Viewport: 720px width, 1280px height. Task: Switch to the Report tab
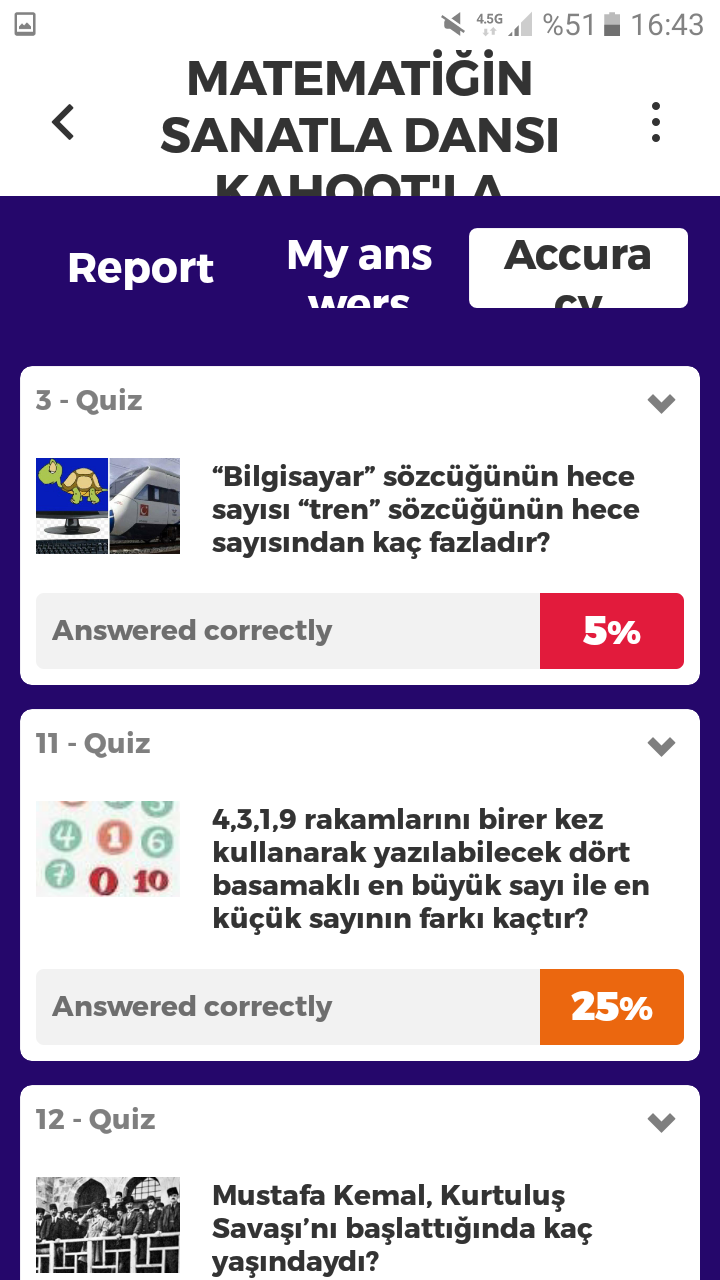(x=140, y=267)
